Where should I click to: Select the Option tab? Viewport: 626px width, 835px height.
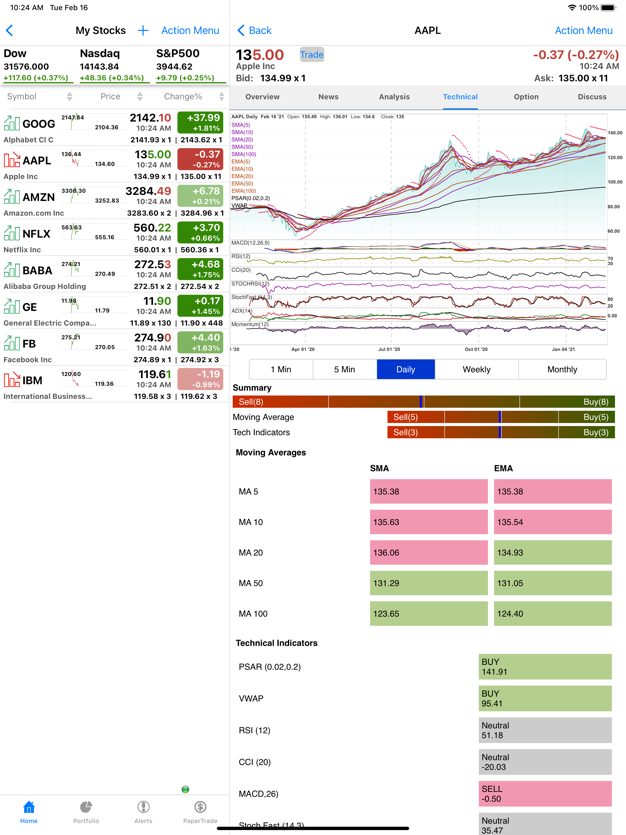click(526, 97)
